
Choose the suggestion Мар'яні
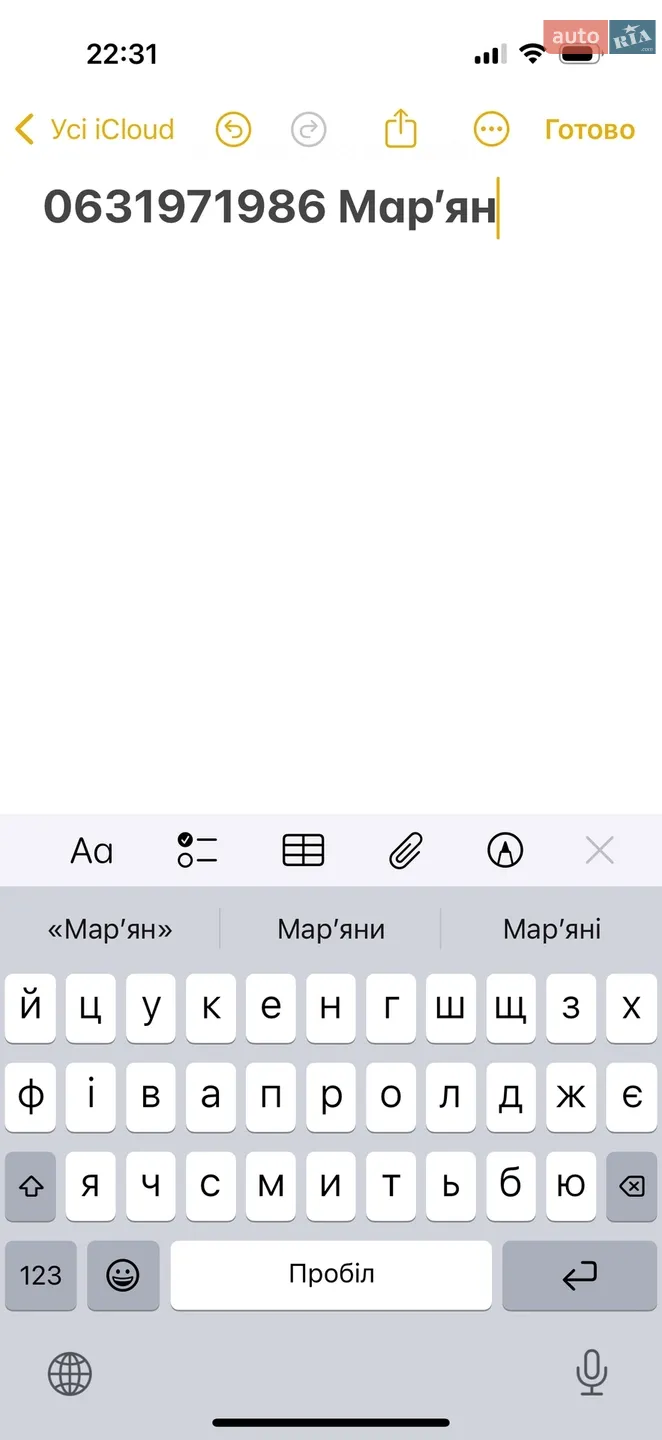tap(552, 929)
